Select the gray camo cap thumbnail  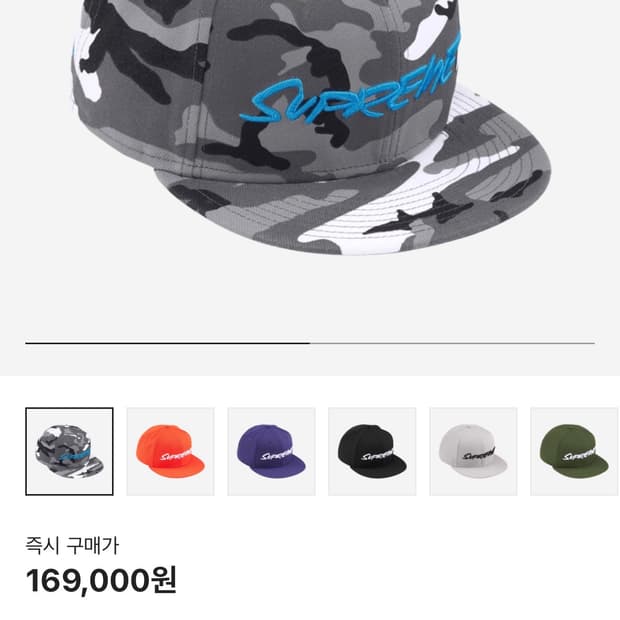[x=69, y=451]
